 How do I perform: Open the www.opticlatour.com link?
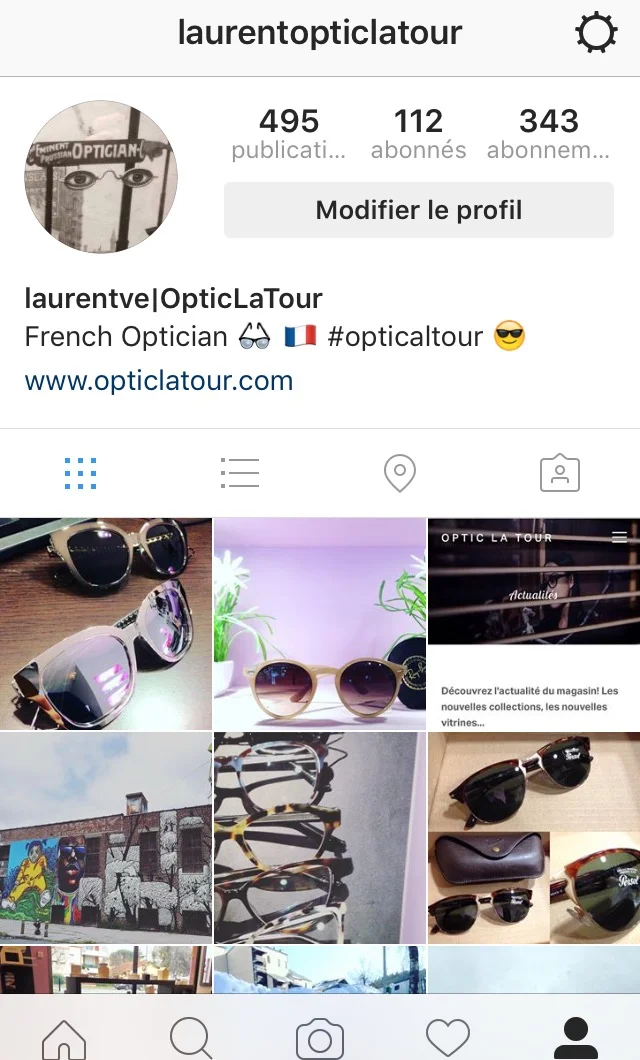(x=158, y=381)
